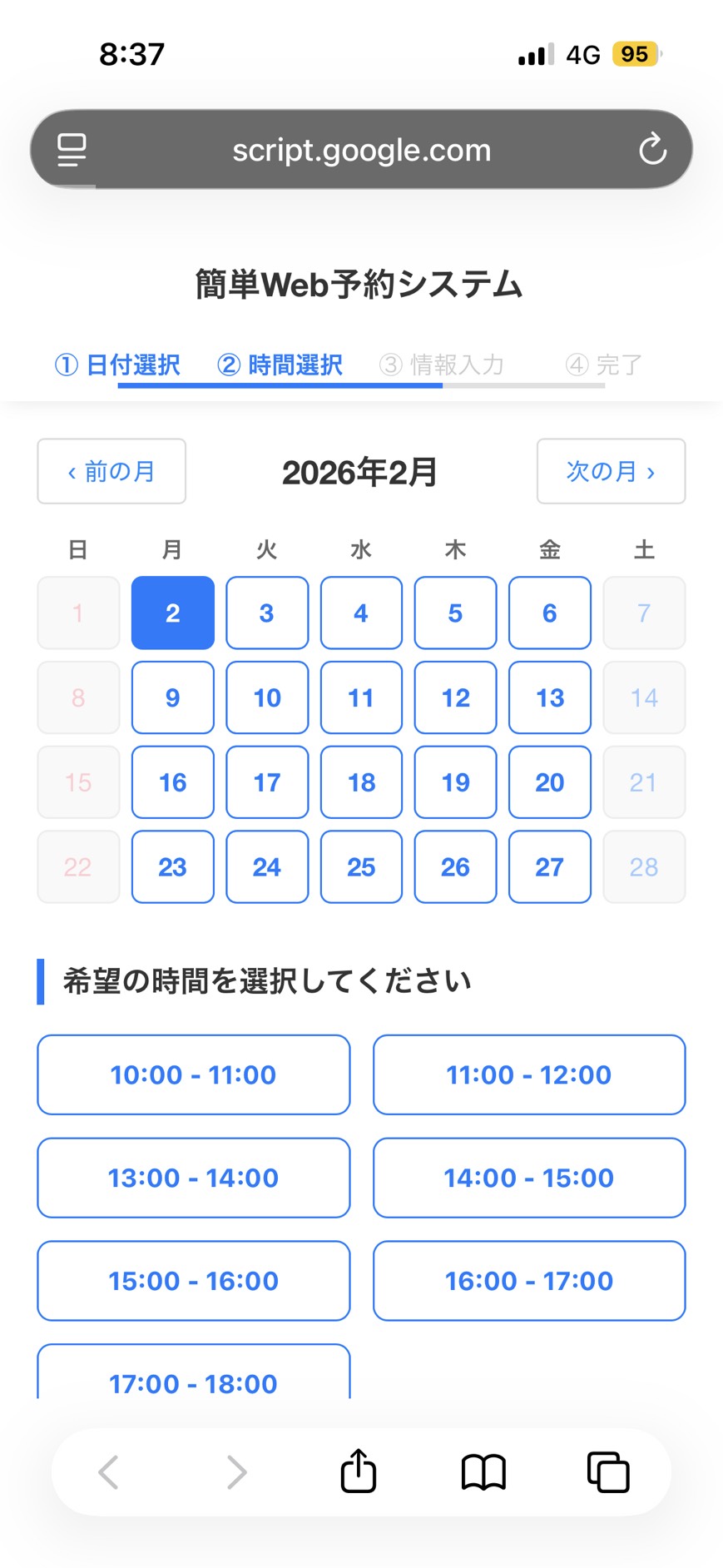The width and height of the screenshot is (723, 1568).
Task: Book the 13:00 - 14:00 slot
Action: coord(193,1178)
